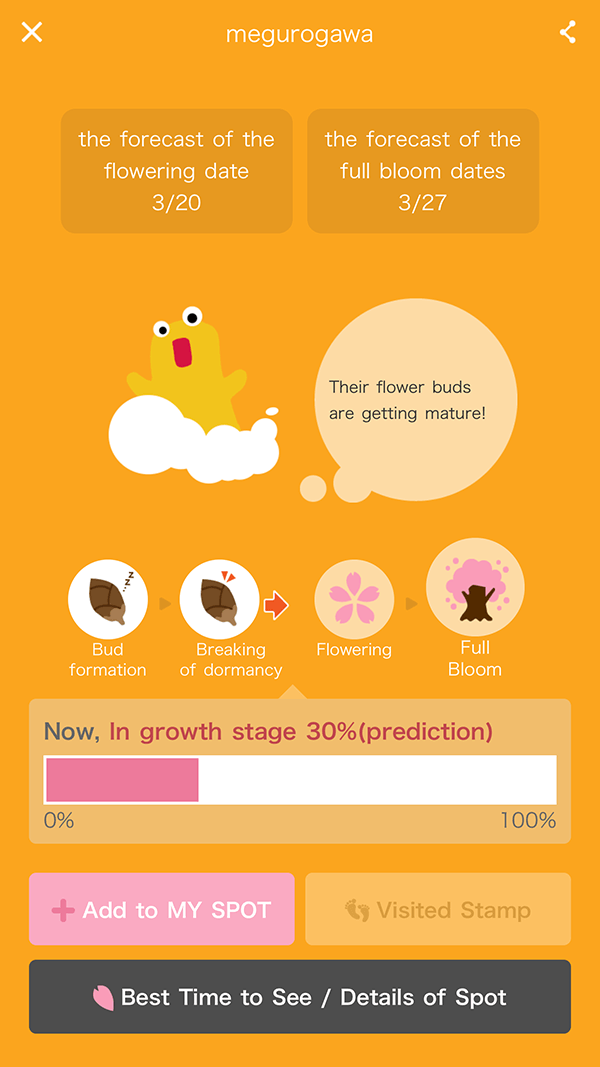Tap the Visited Stamp button

click(438, 909)
